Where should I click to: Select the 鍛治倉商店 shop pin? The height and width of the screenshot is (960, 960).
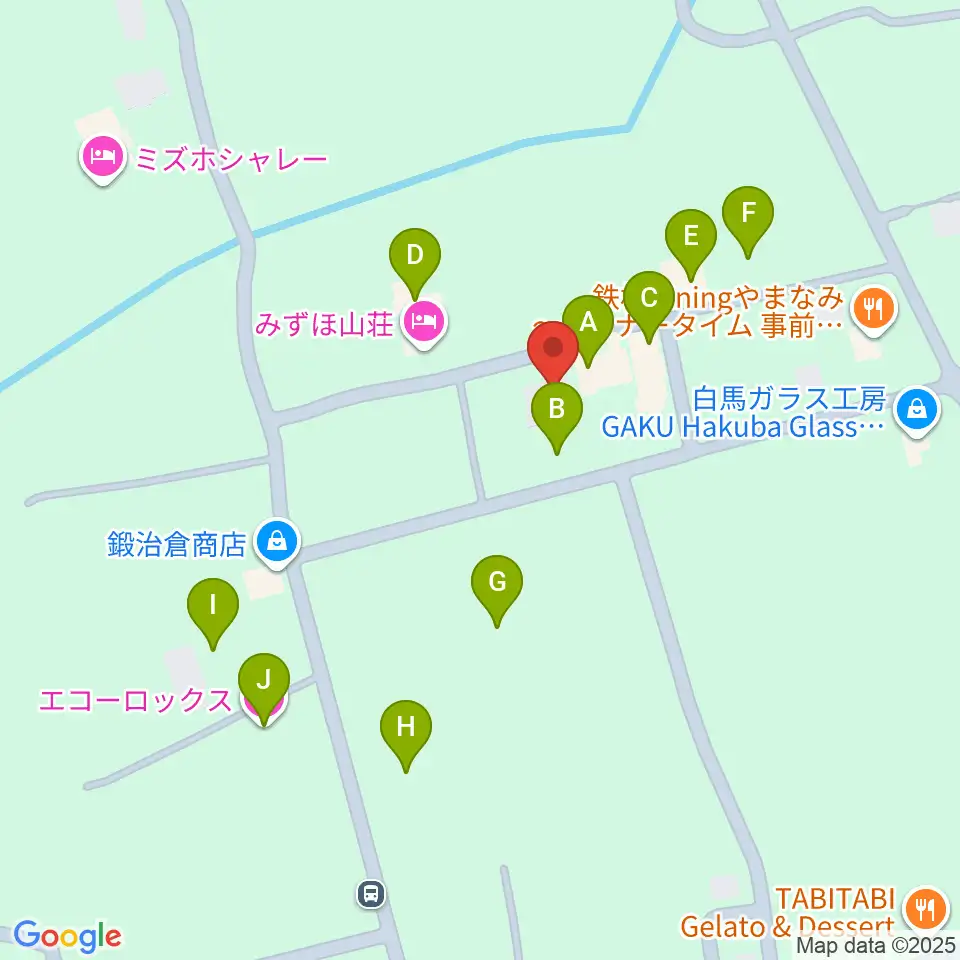(x=277, y=543)
